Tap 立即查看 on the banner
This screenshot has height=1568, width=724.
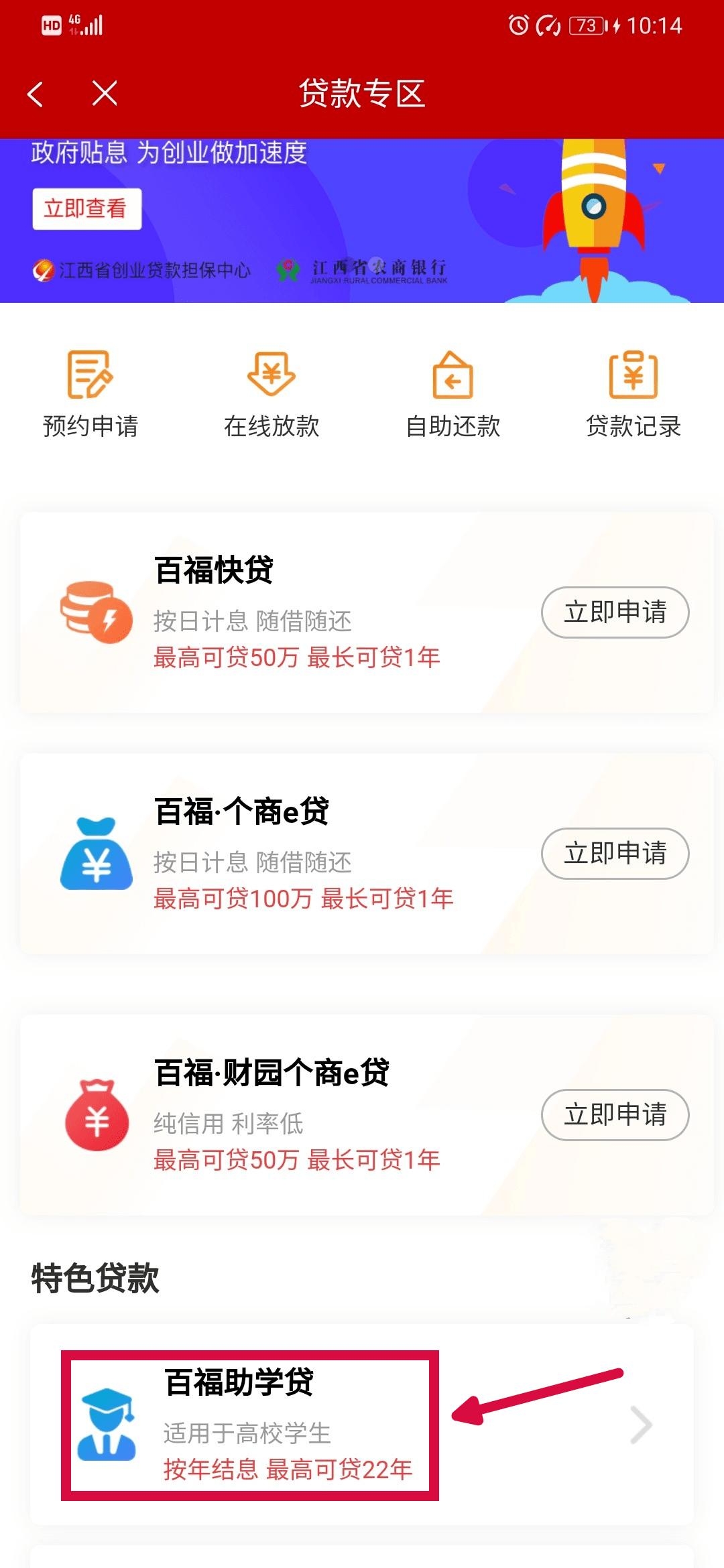86,208
